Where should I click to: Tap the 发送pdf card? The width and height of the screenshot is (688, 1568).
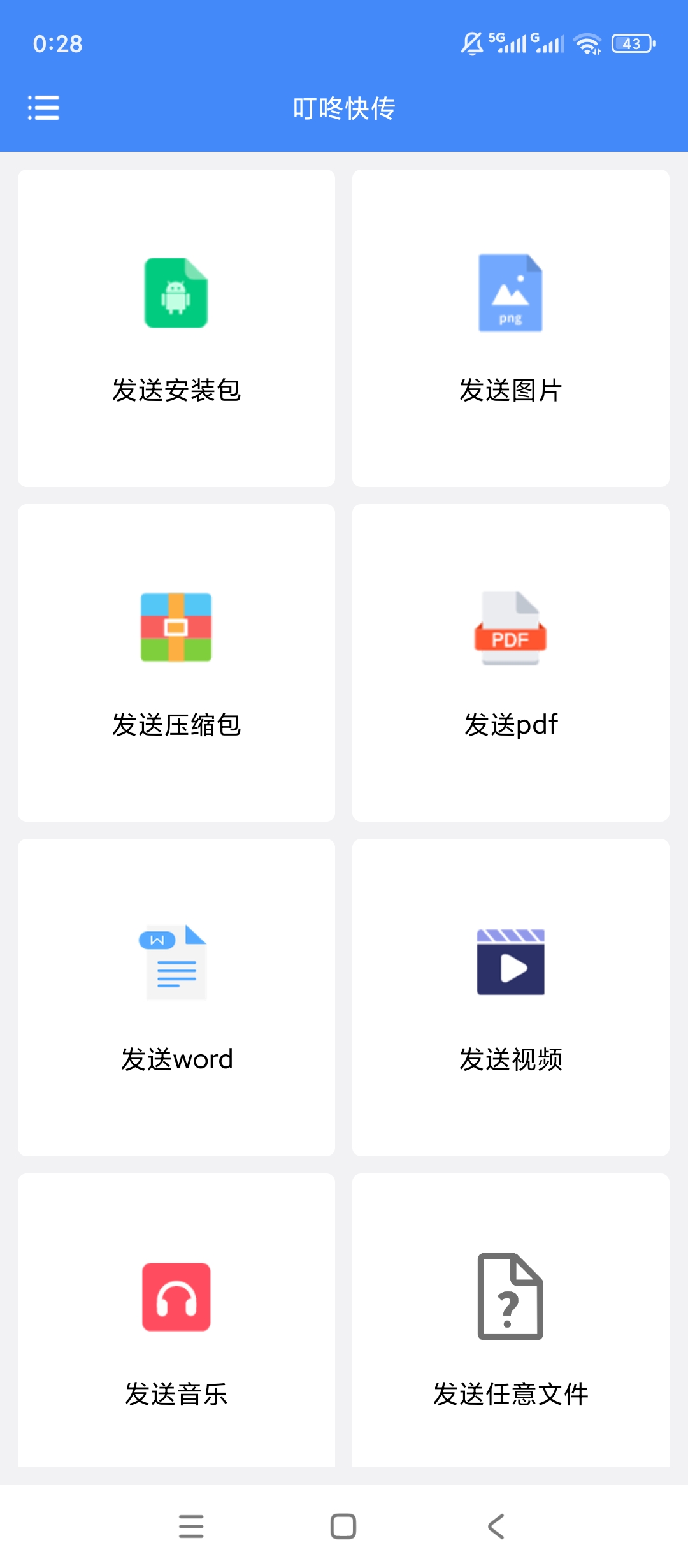pos(511,663)
